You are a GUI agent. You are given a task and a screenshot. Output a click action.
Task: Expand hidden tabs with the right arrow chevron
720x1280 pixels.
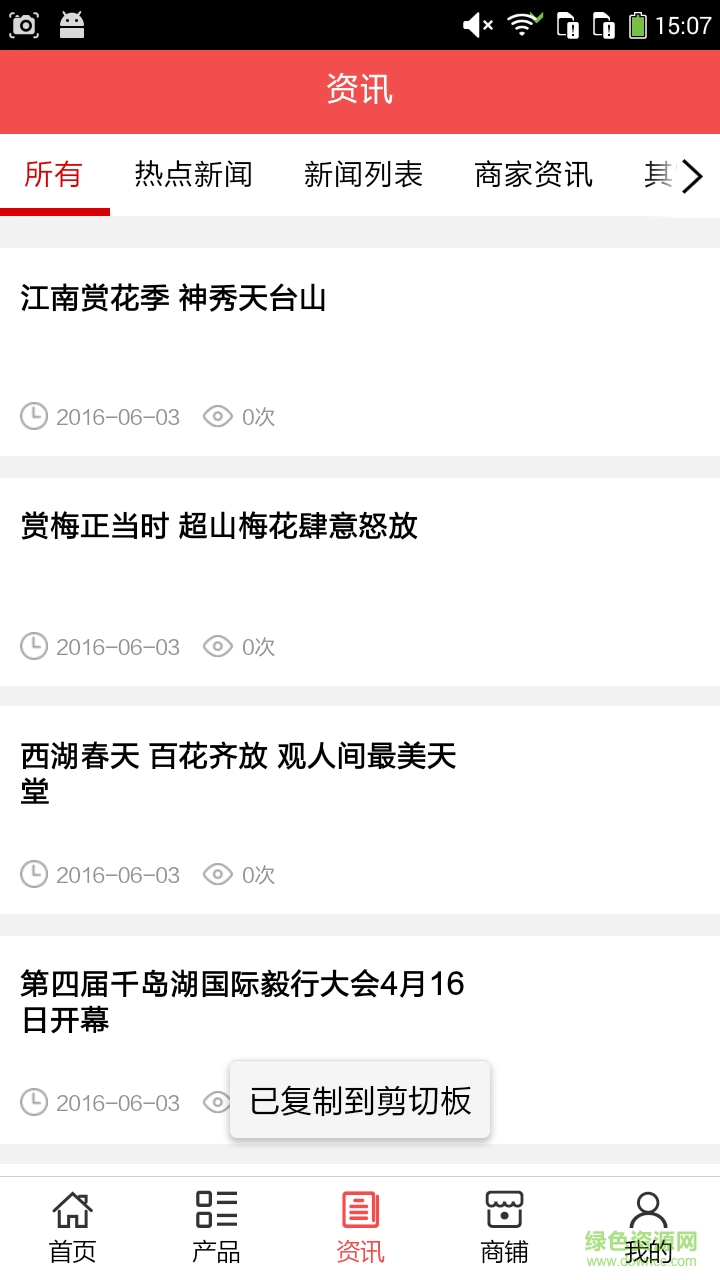tap(694, 175)
